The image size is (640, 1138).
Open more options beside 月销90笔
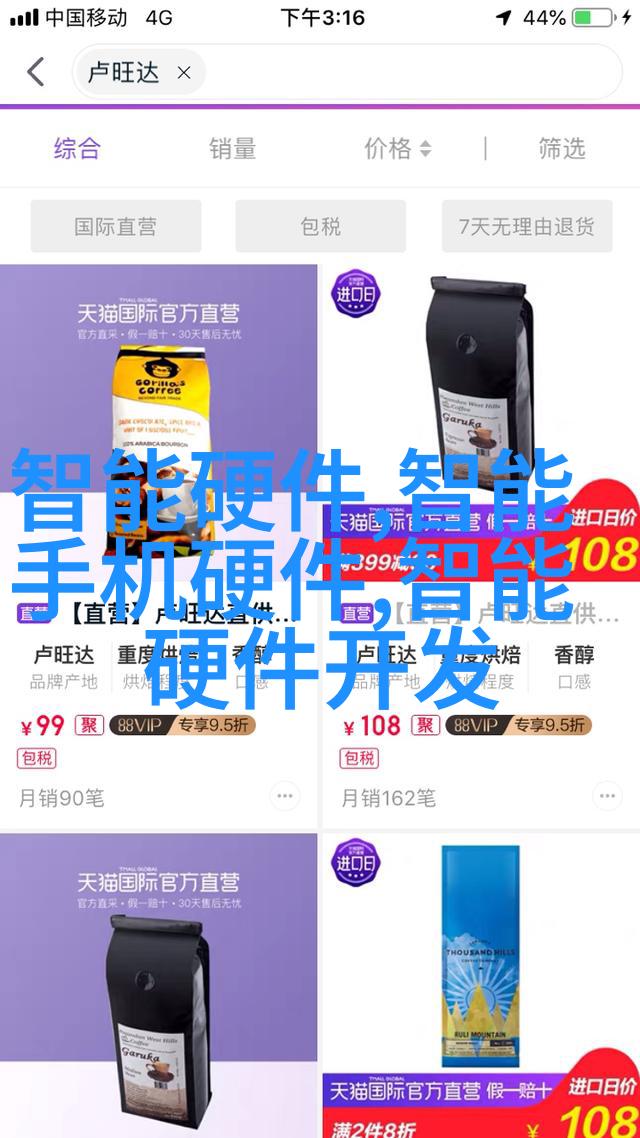(x=284, y=797)
